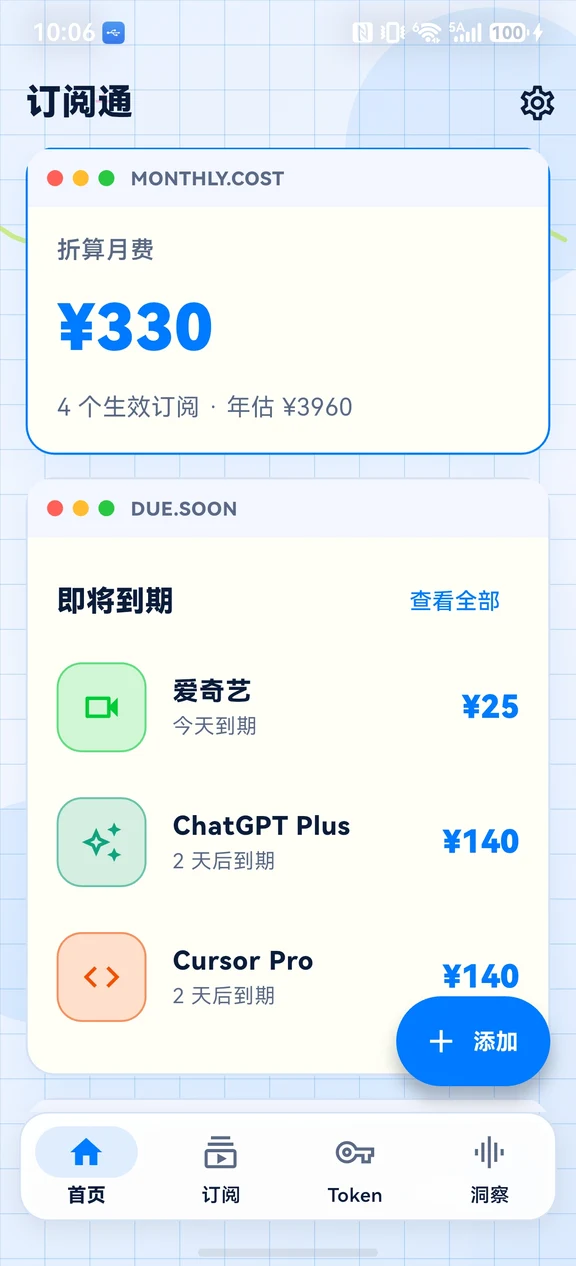Switch to the 订阅 tab
This screenshot has height=1266, width=576.
coord(221,1167)
